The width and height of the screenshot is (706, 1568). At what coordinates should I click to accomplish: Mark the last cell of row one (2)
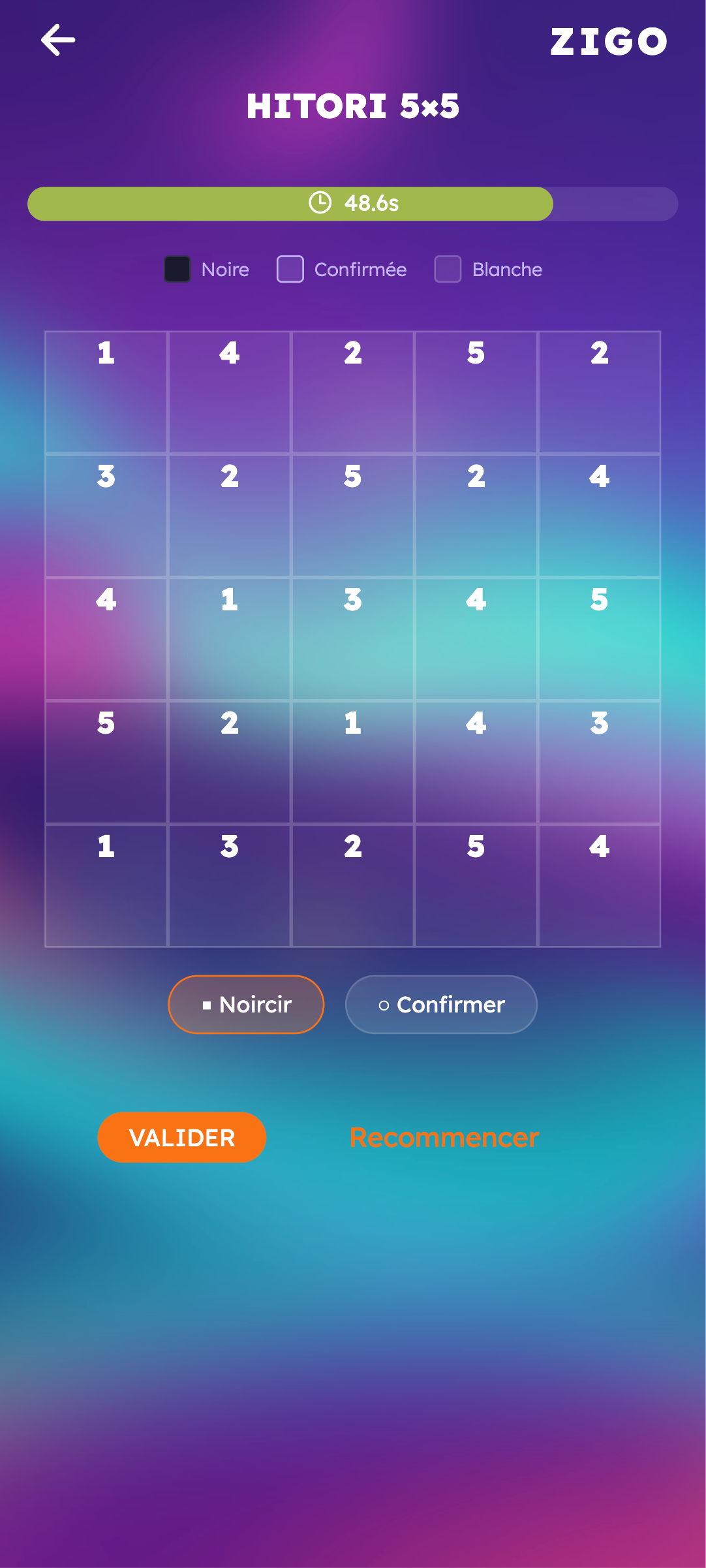pos(599,392)
